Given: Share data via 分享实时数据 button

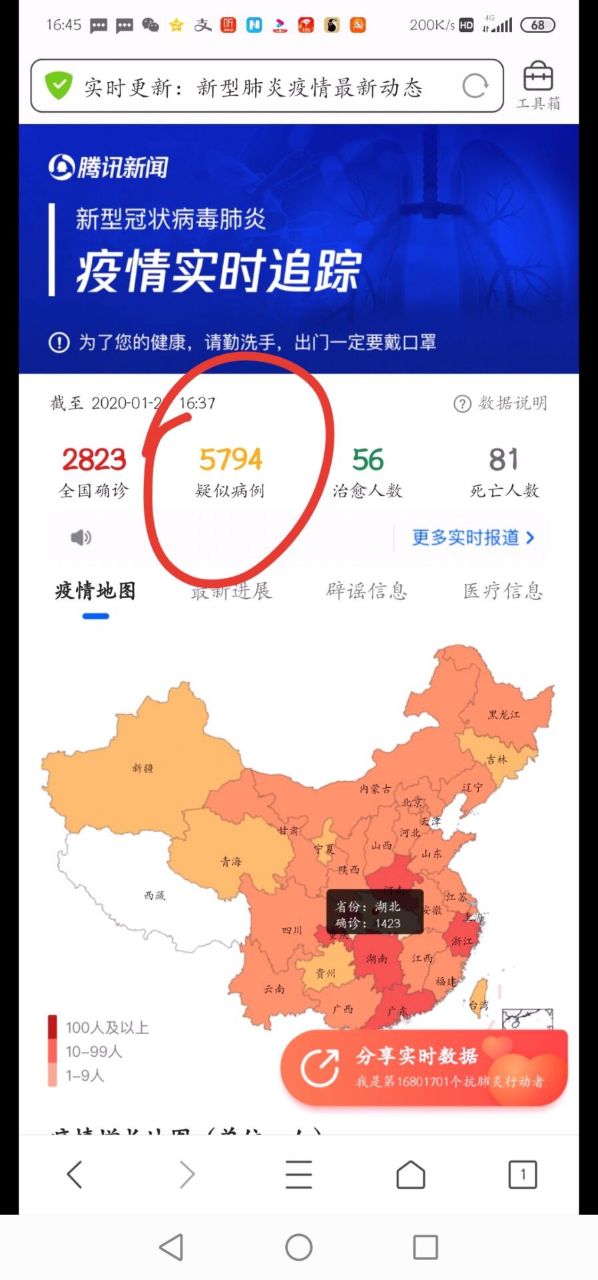Looking at the screenshot, I should click(424, 1066).
